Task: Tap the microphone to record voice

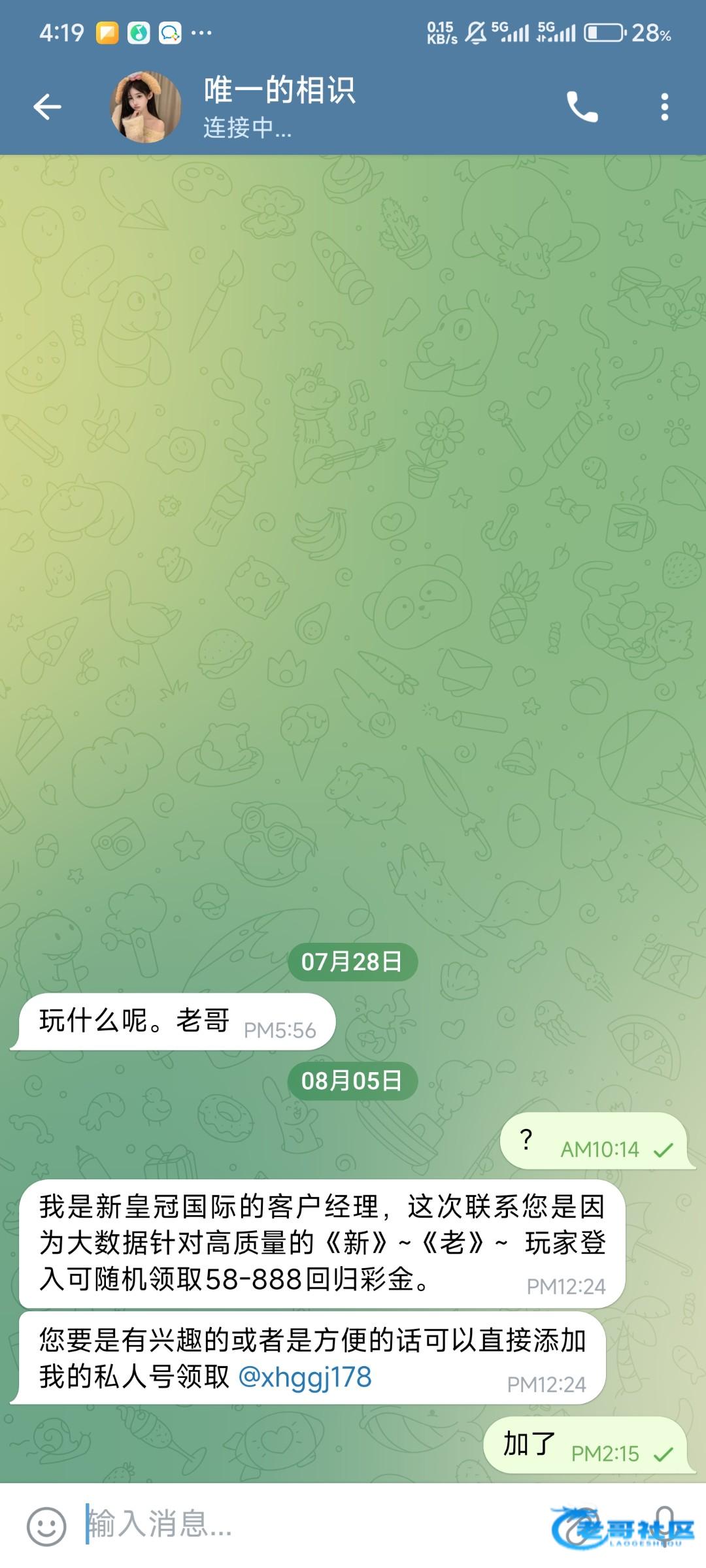Action: pos(665,1525)
